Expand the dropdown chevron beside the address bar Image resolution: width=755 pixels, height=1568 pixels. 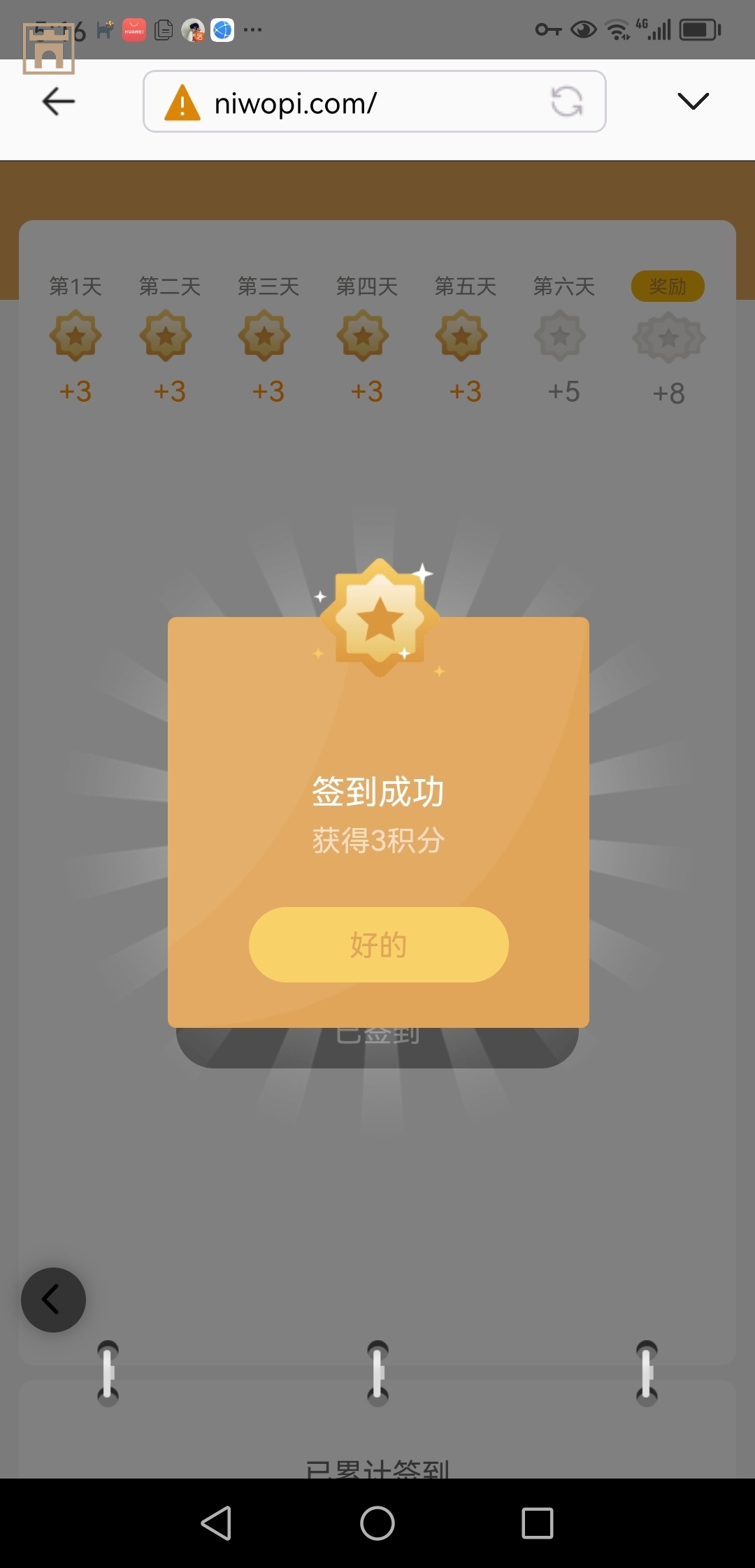point(693,102)
